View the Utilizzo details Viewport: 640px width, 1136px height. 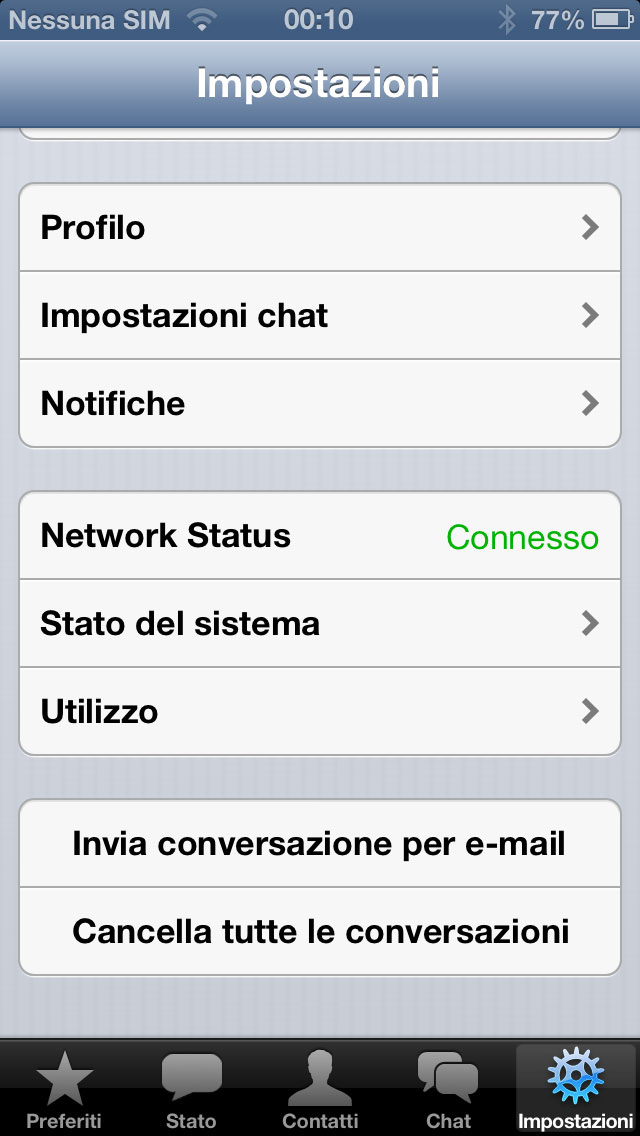click(320, 712)
